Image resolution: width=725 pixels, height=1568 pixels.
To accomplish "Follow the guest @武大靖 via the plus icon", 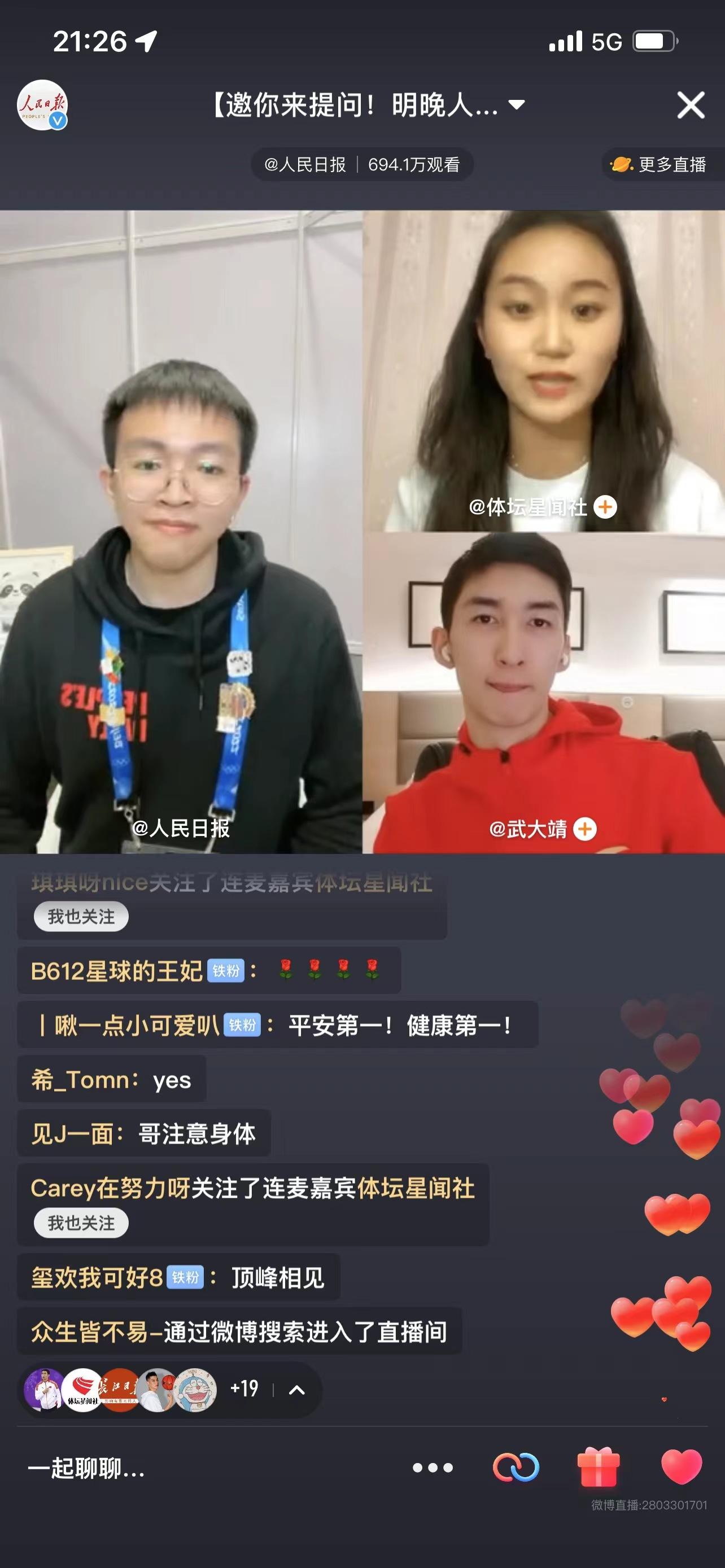I will click(585, 829).
